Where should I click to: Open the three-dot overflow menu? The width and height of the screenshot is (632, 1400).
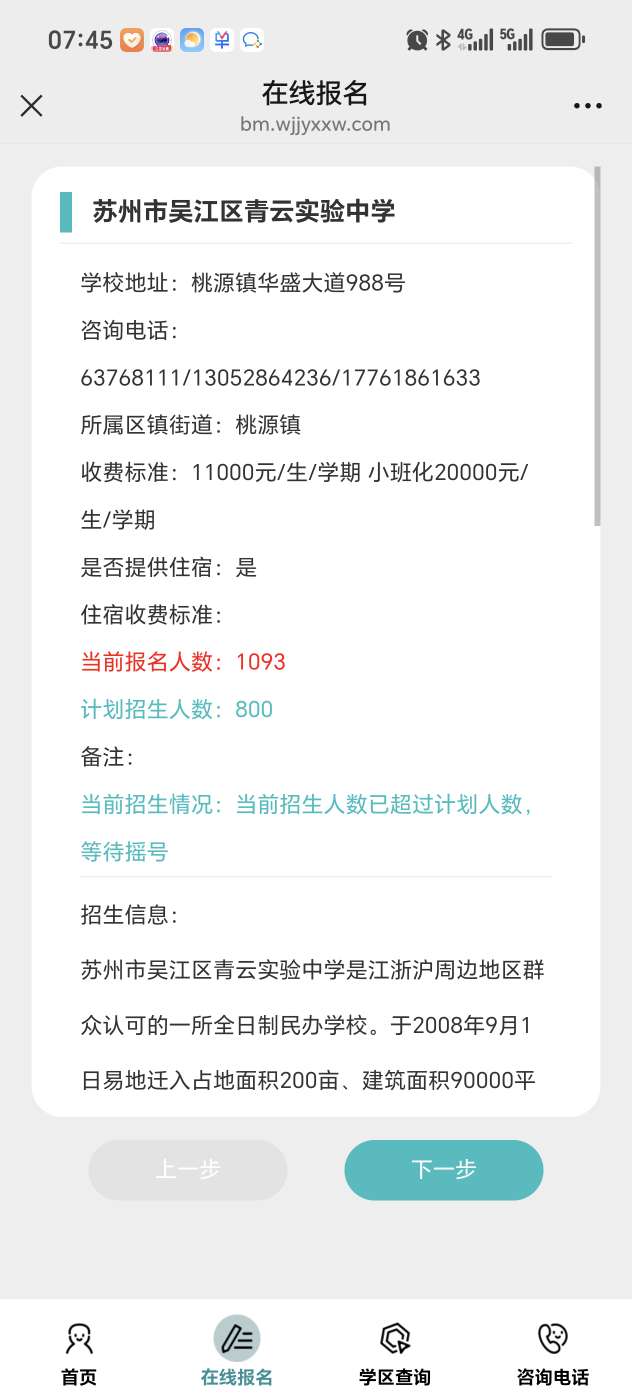(587, 106)
